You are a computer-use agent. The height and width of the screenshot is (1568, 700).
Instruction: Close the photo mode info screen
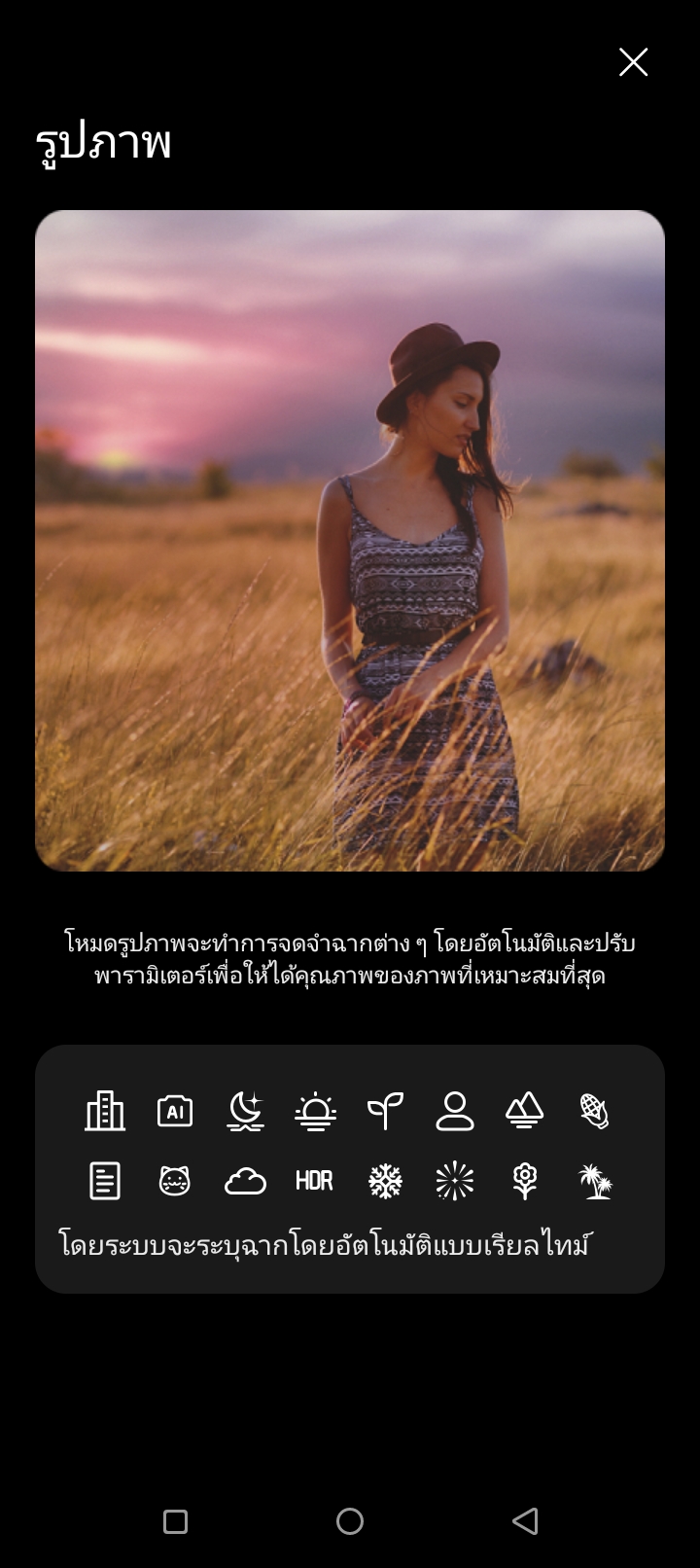click(x=633, y=62)
